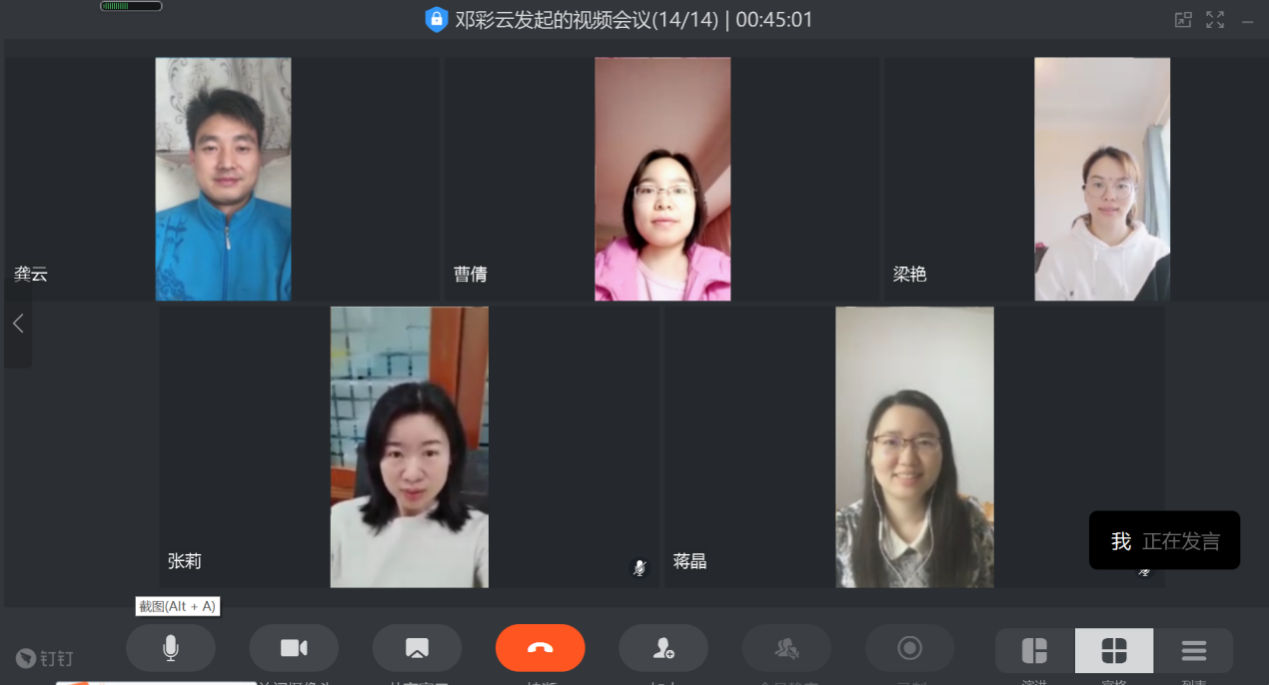1269x685 pixels.
Task: Turn off the camera
Action: coord(293,648)
